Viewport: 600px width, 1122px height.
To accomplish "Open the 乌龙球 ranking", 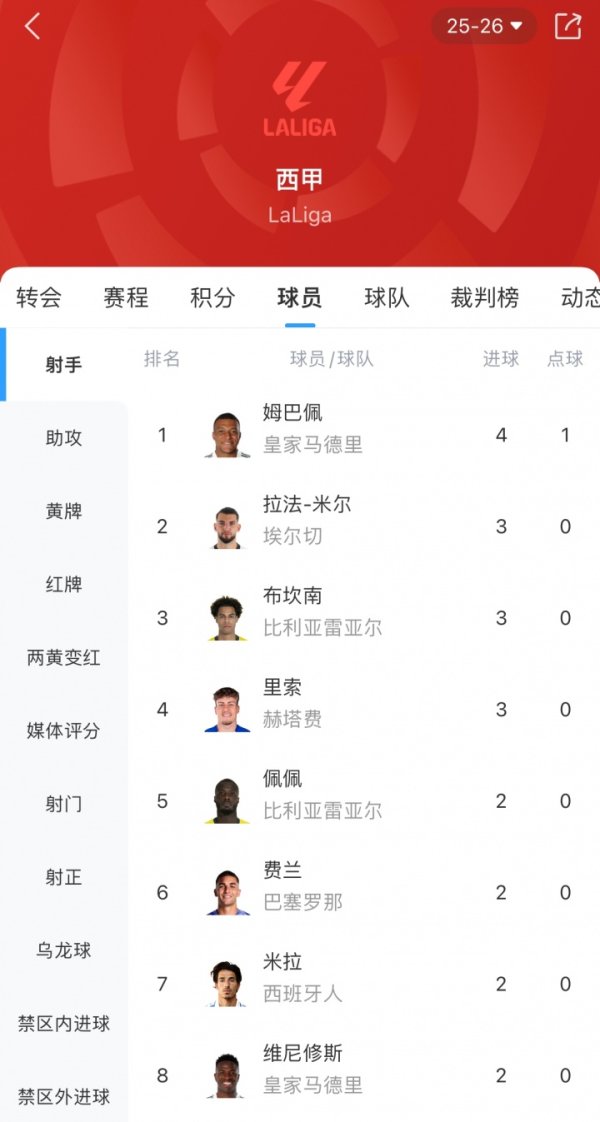I will tap(64, 950).
